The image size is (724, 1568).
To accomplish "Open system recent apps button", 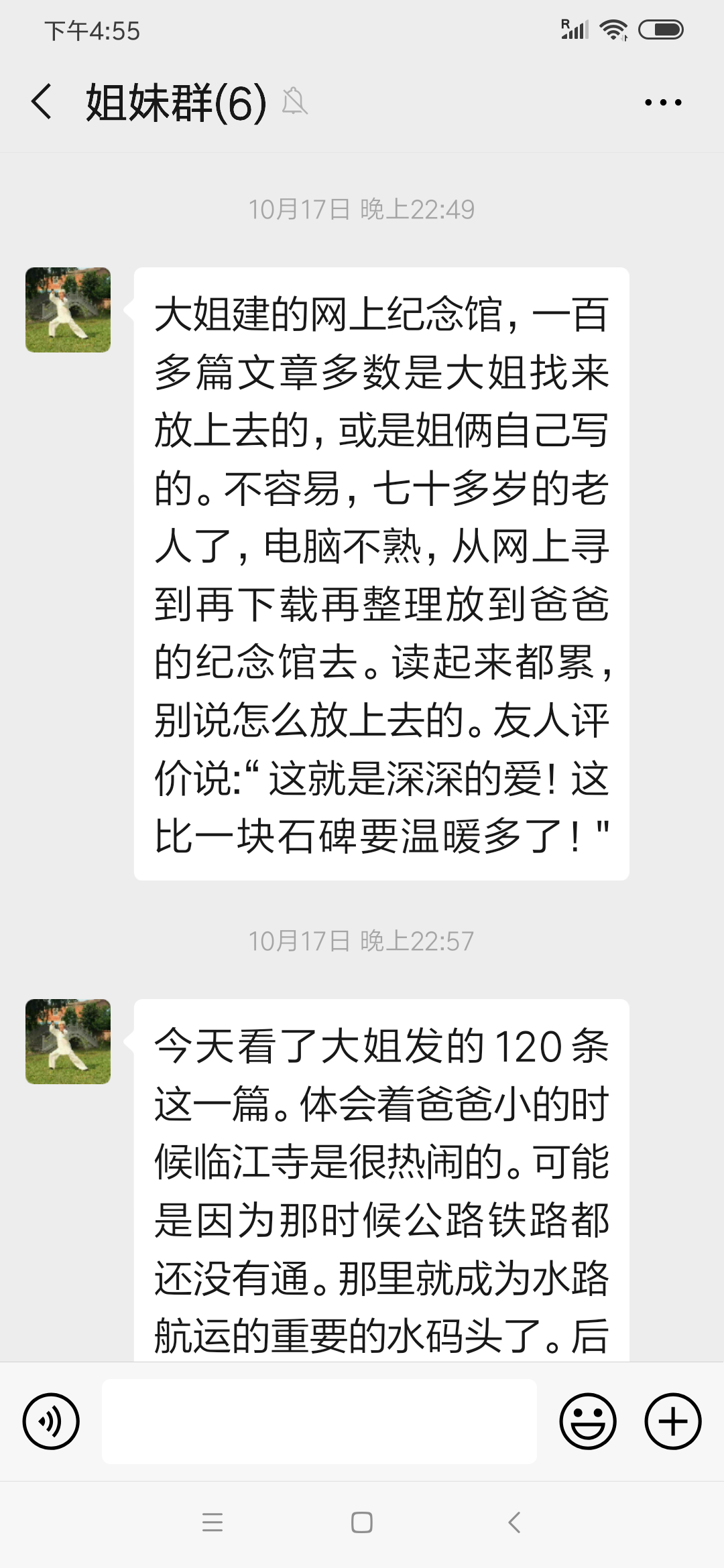I will 213,1522.
